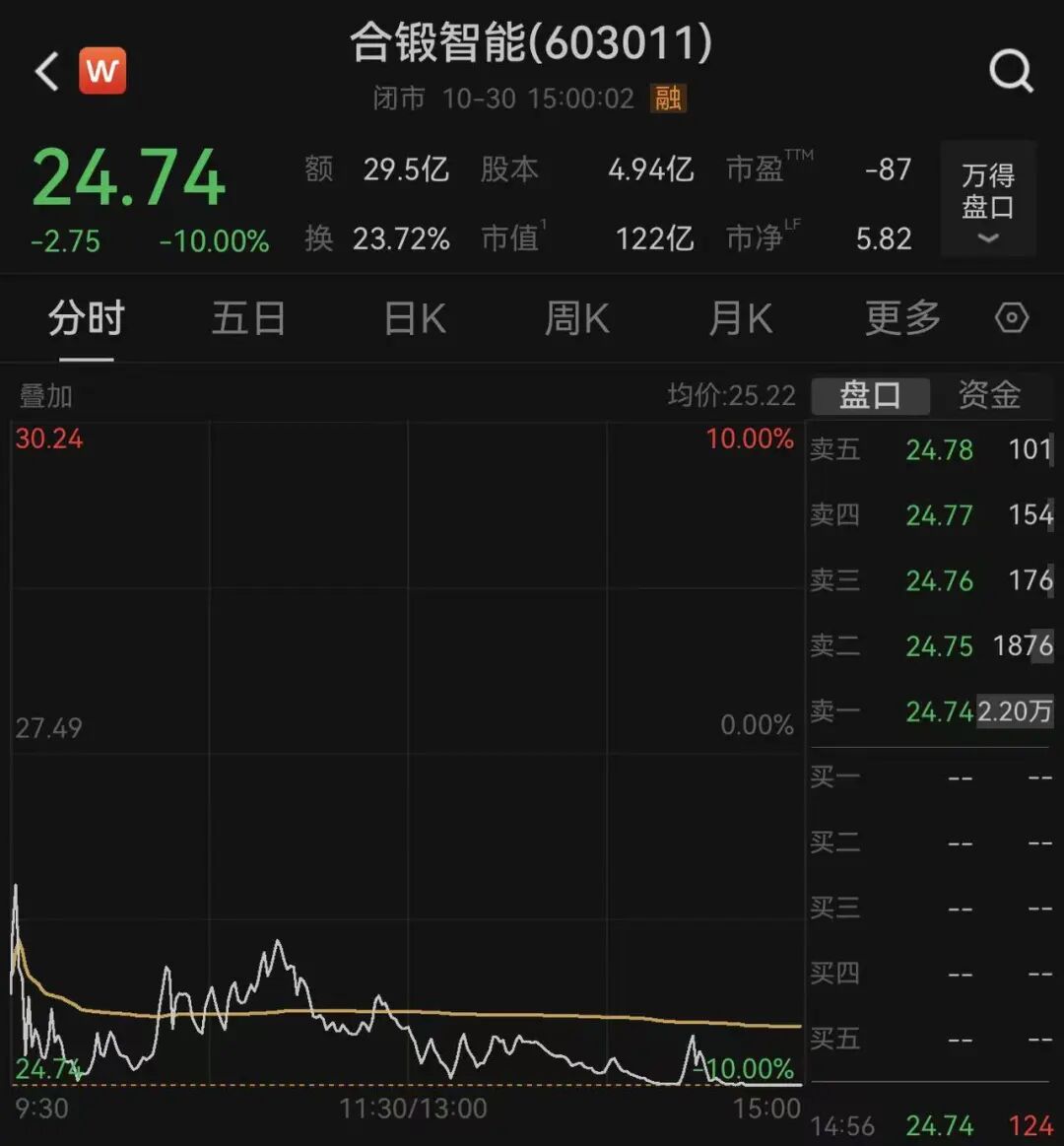The width and height of the screenshot is (1064, 1146).
Task: Go back using the back arrow
Action: point(46,72)
